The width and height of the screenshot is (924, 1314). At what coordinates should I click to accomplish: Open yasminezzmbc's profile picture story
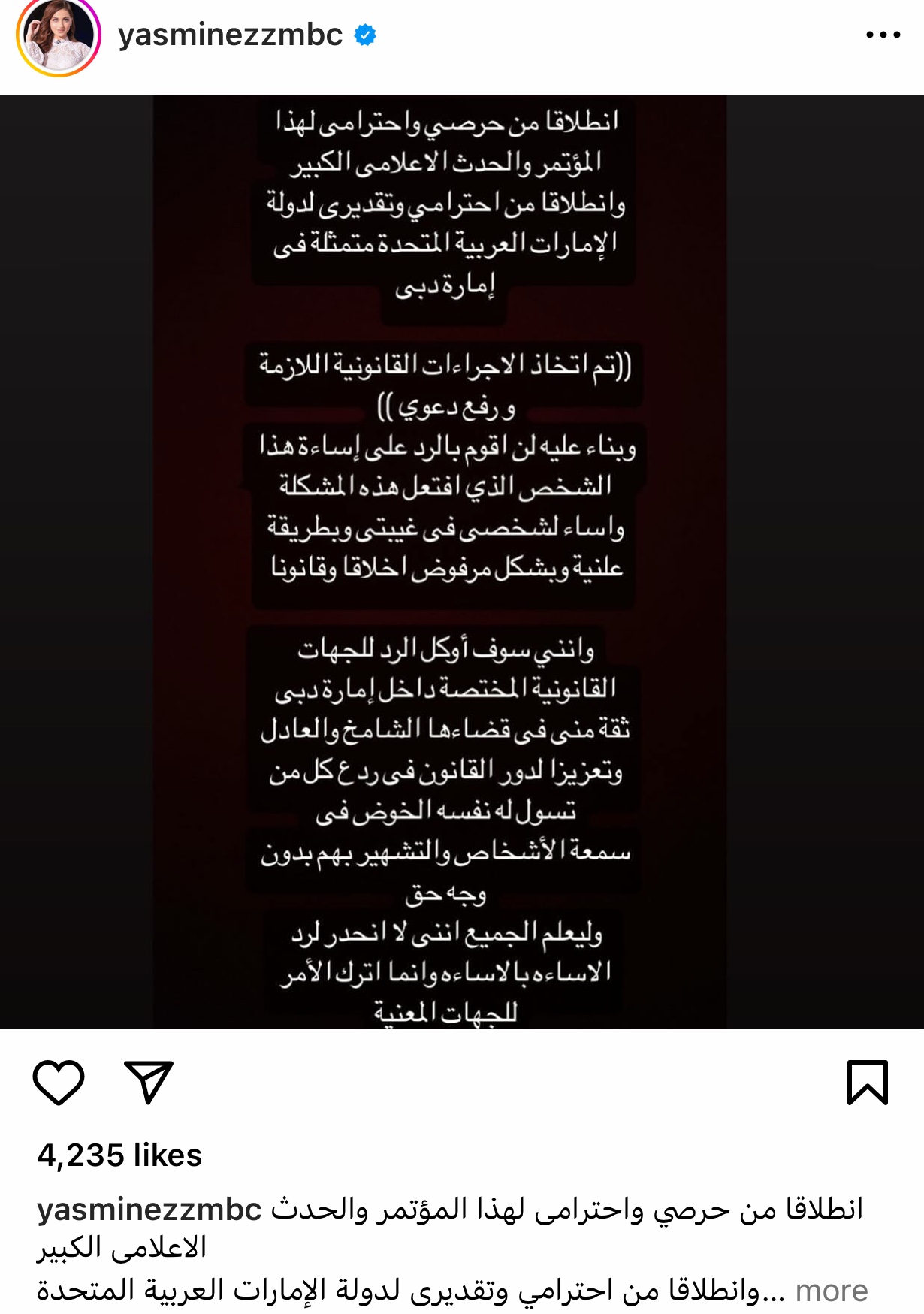coord(59,36)
